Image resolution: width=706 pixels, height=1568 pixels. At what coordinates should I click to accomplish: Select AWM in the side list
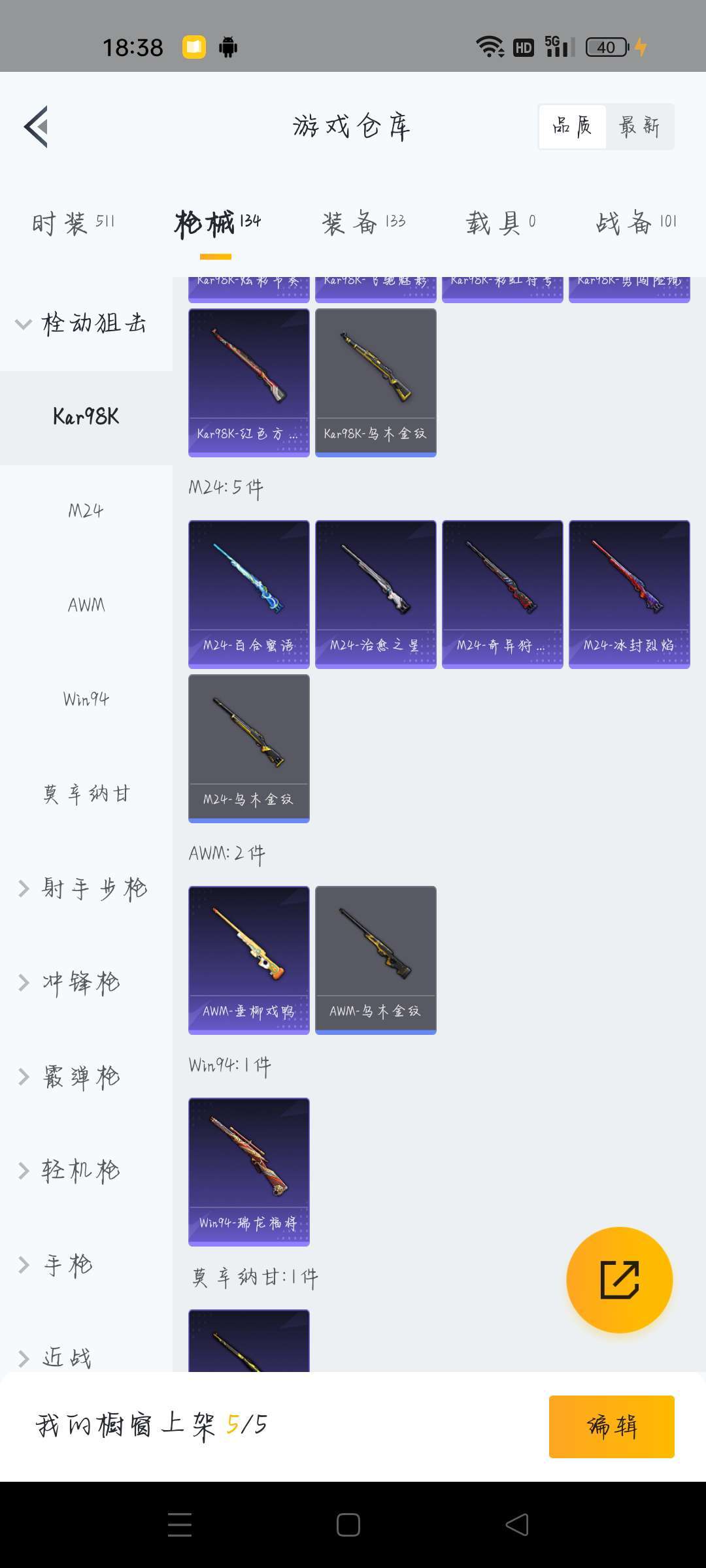86,605
